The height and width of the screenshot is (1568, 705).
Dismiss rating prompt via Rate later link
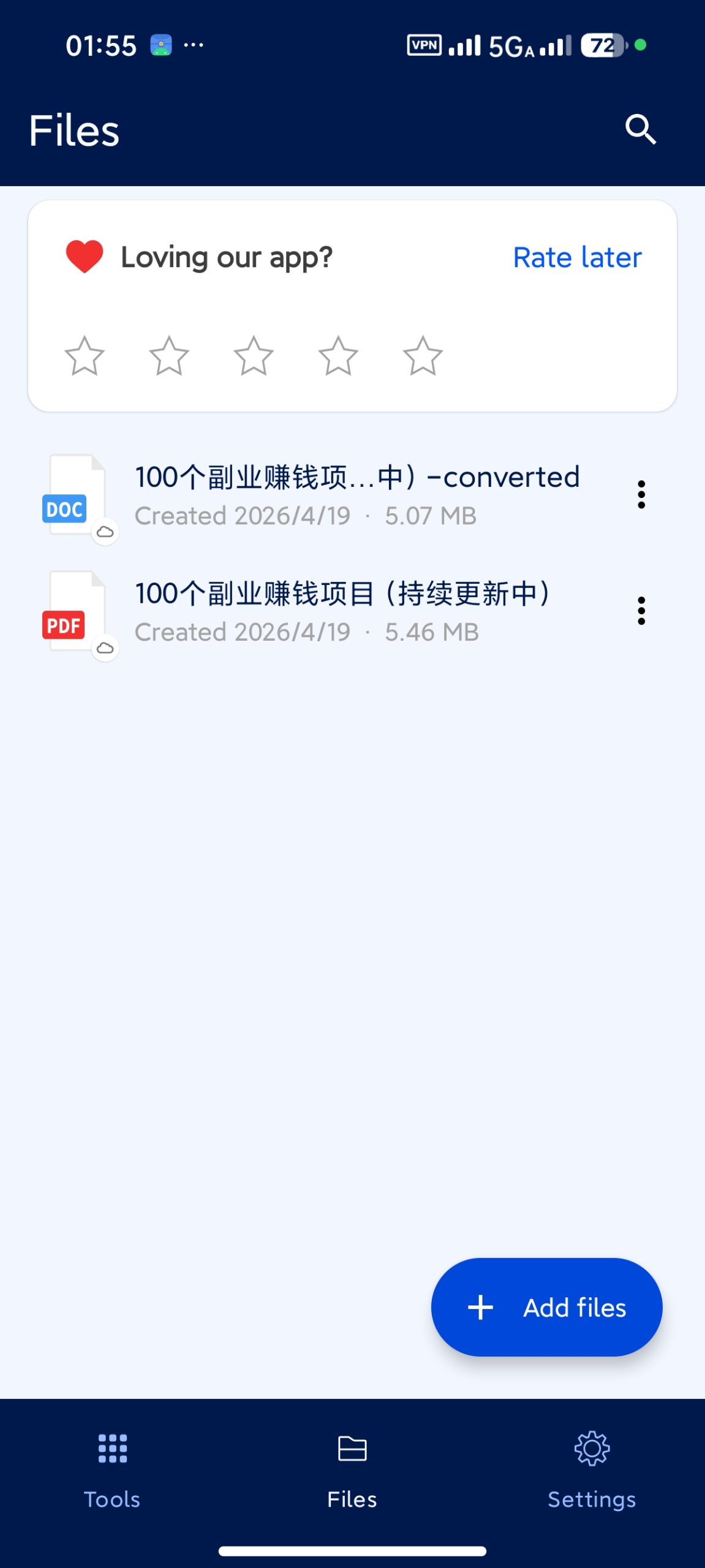[x=576, y=257]
